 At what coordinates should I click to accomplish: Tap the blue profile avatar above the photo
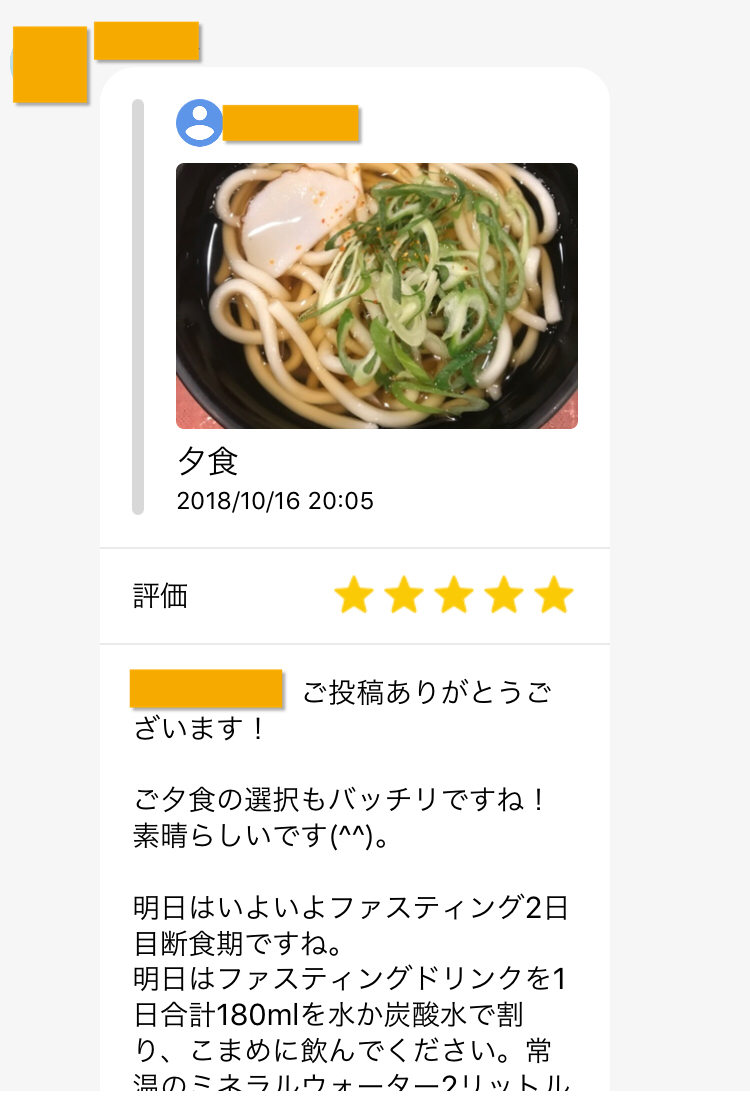pyautogui.click(x=199, y=123)
